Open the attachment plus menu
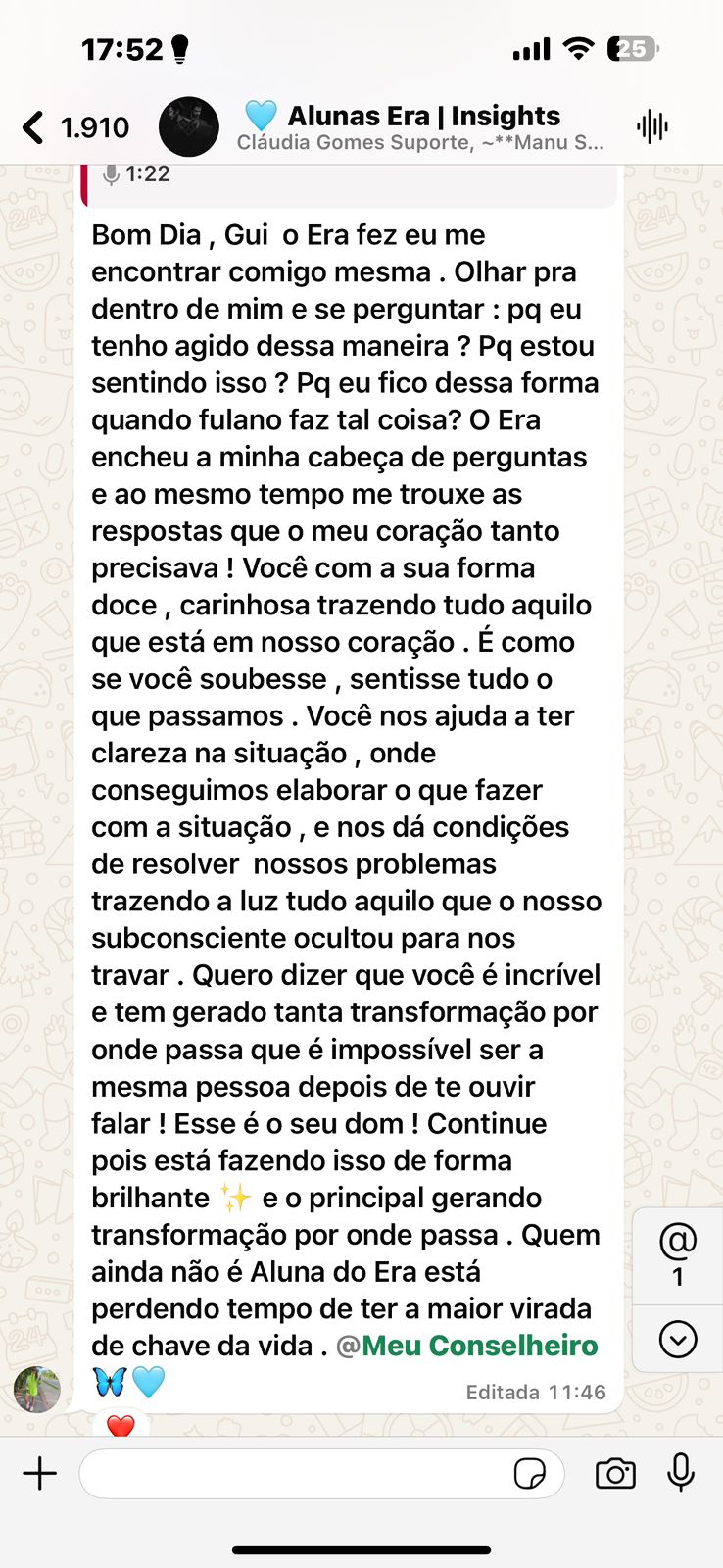This screenshot has width=723, height=1568. tap(40, 1473)
